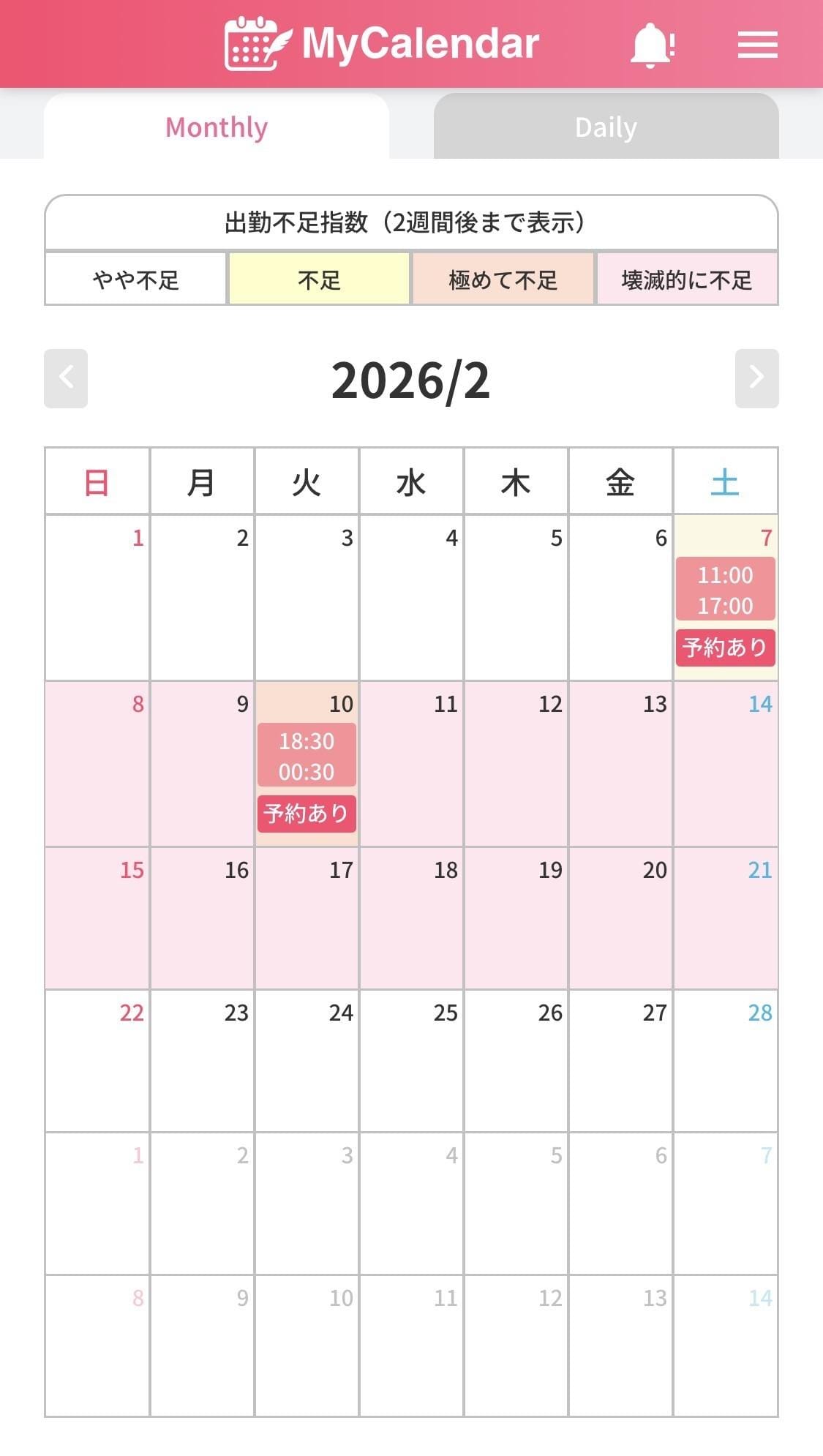Select February 20 on the calendar

pyautogui.click(x=620, y=917)
